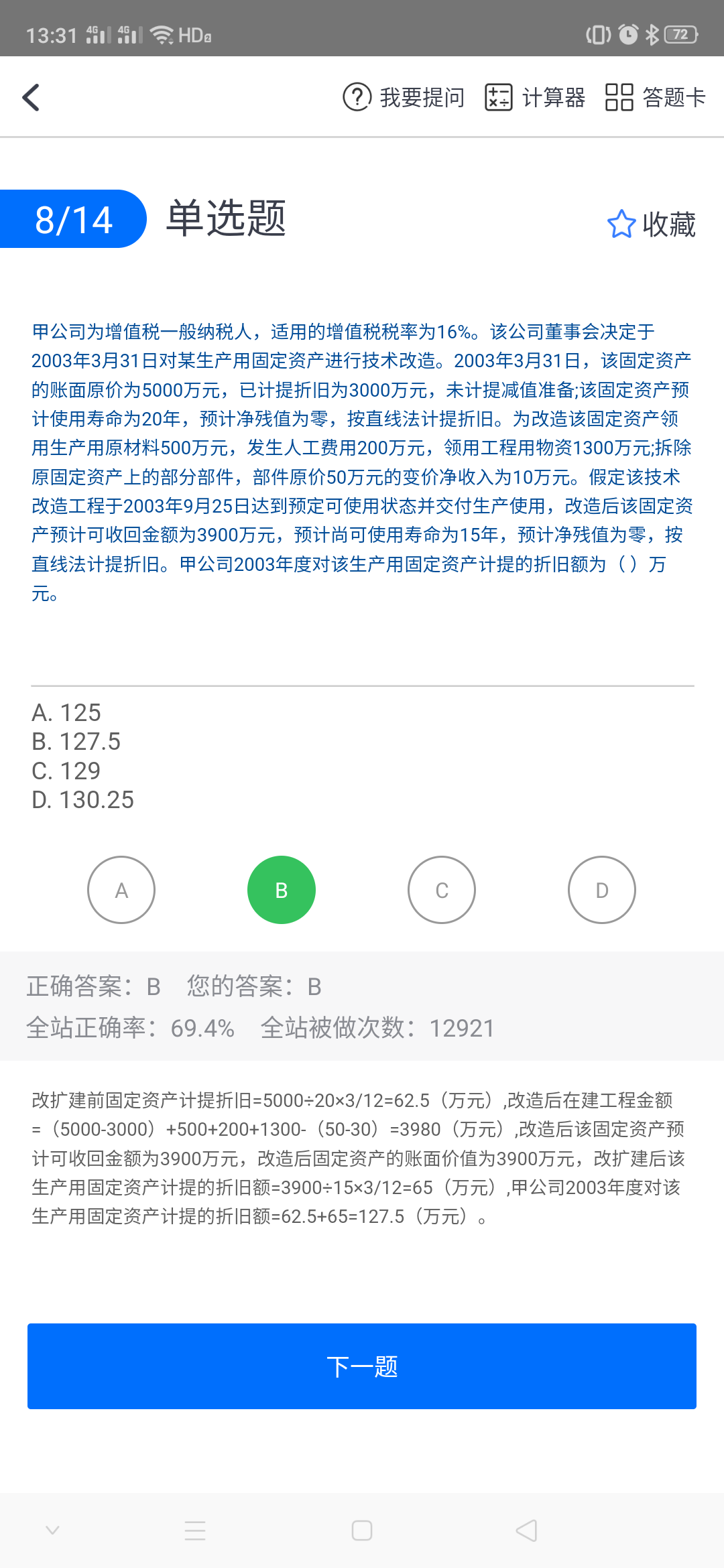Select answer option C circle
The image size is (724, 1568).
pyautogui.click(x=442, y=890)
